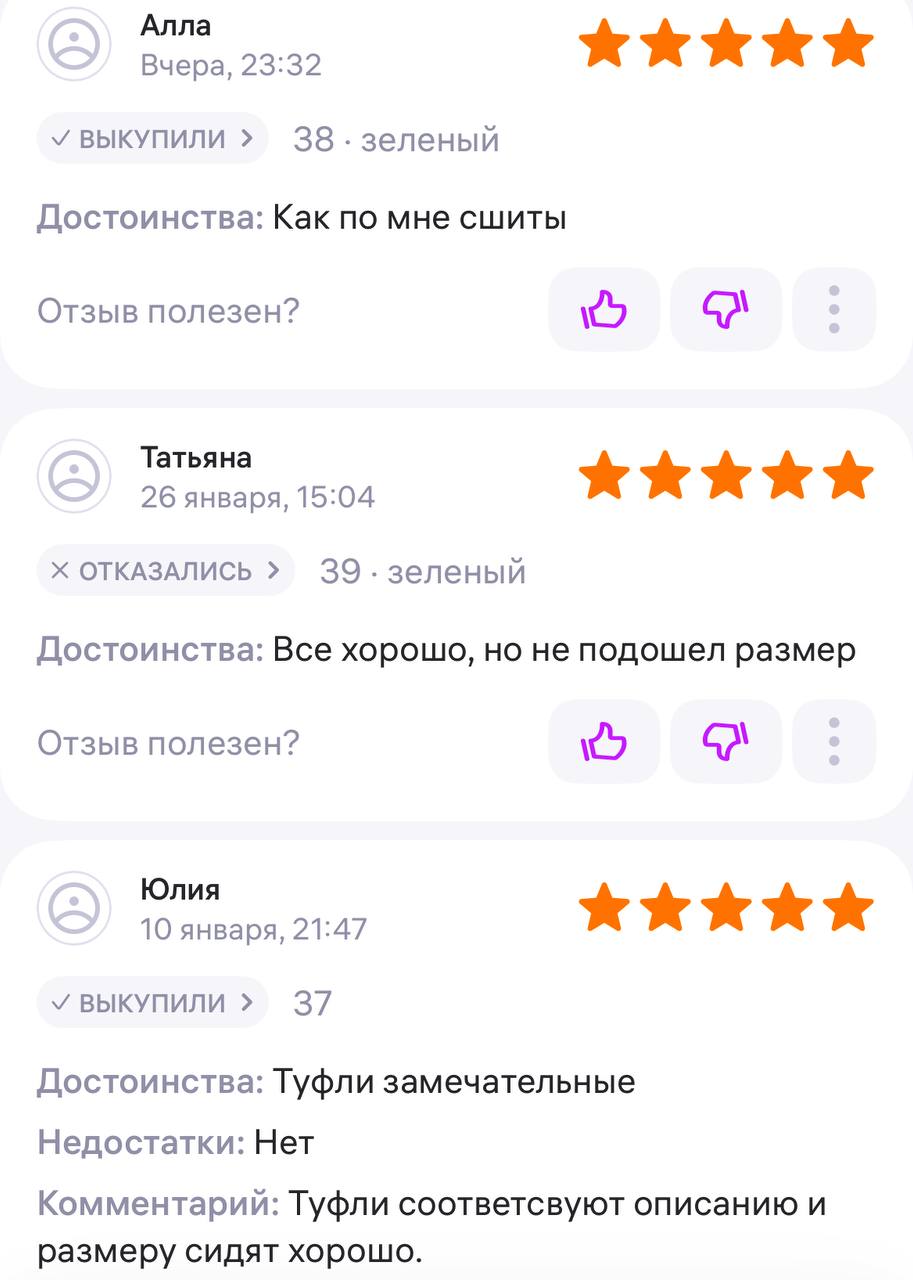Mark Татьяна's review as not helpful
Image resolution: width=913 pixels, height=1280 pixels.
[x=726, y=742]
